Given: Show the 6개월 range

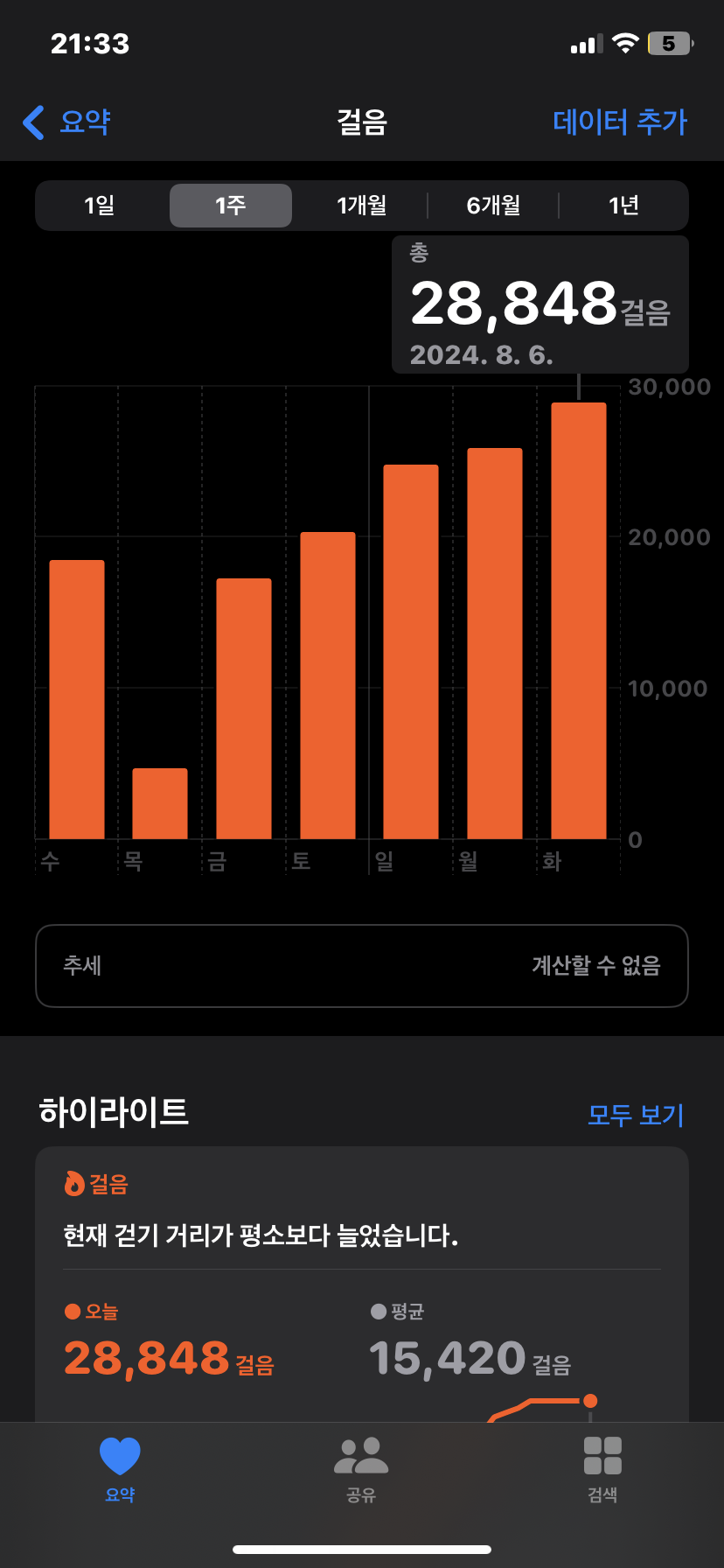Looking at the screenshot, I should 493,206.
